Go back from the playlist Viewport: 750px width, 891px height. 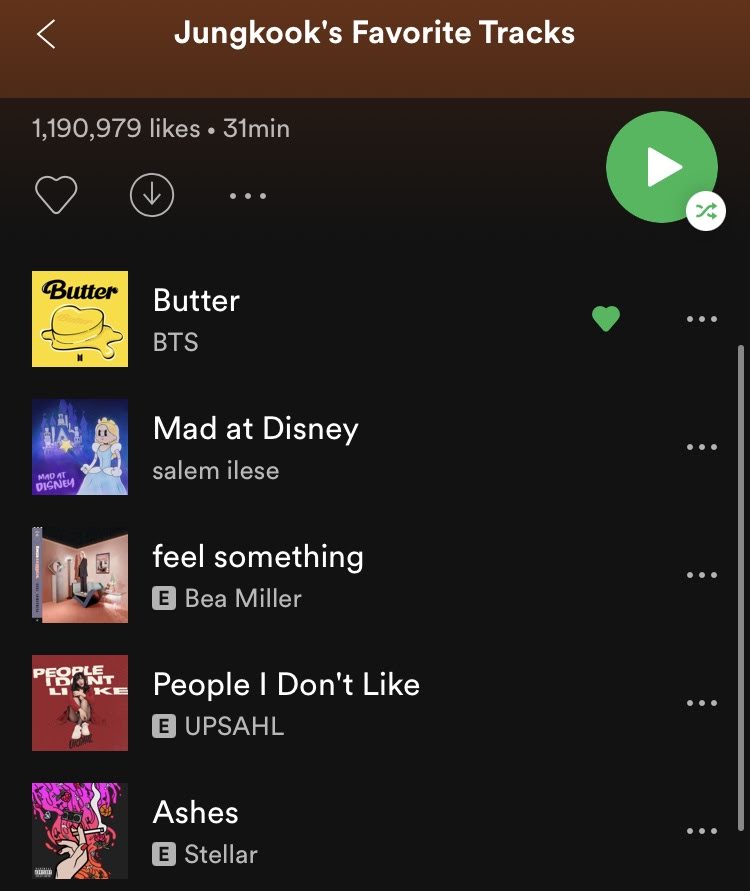[46, 34]
